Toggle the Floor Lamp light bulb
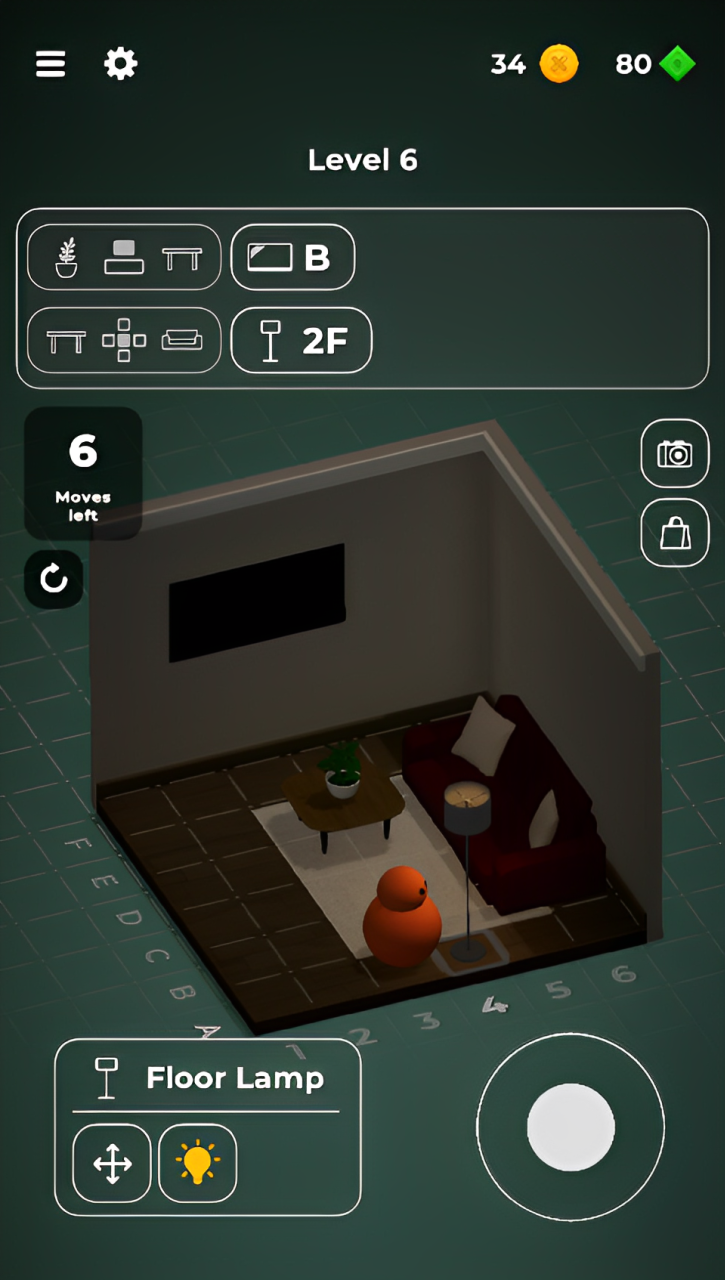 click(197, 1162)
